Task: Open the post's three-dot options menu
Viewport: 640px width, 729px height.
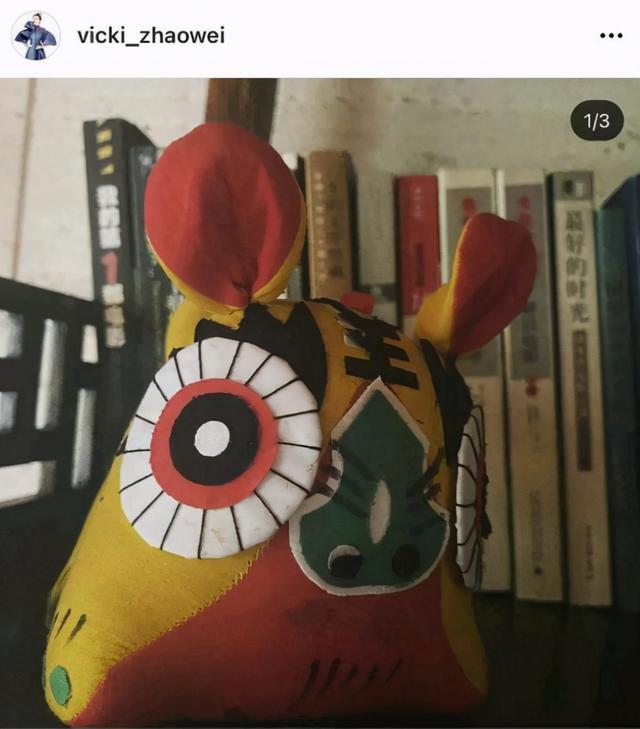Action: point(610,36)
